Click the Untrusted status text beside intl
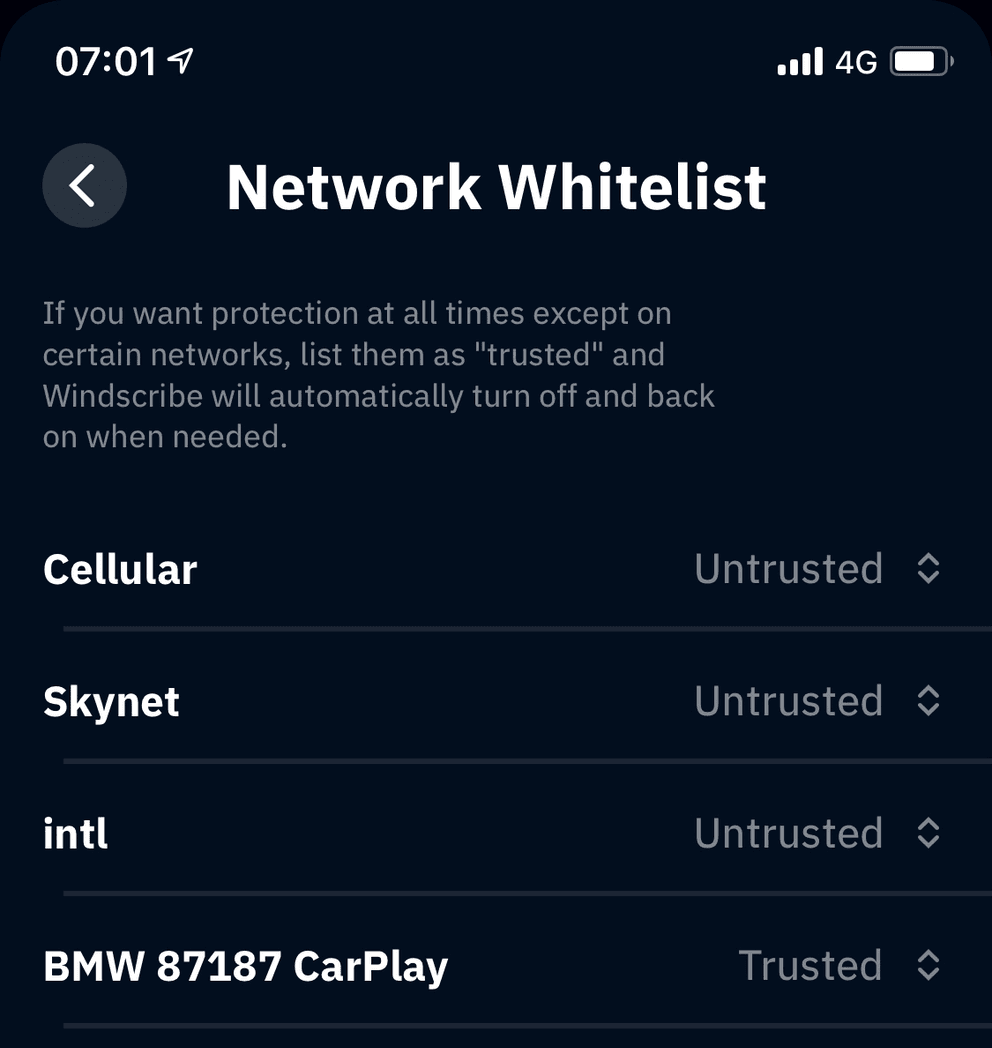 (789, 833)
